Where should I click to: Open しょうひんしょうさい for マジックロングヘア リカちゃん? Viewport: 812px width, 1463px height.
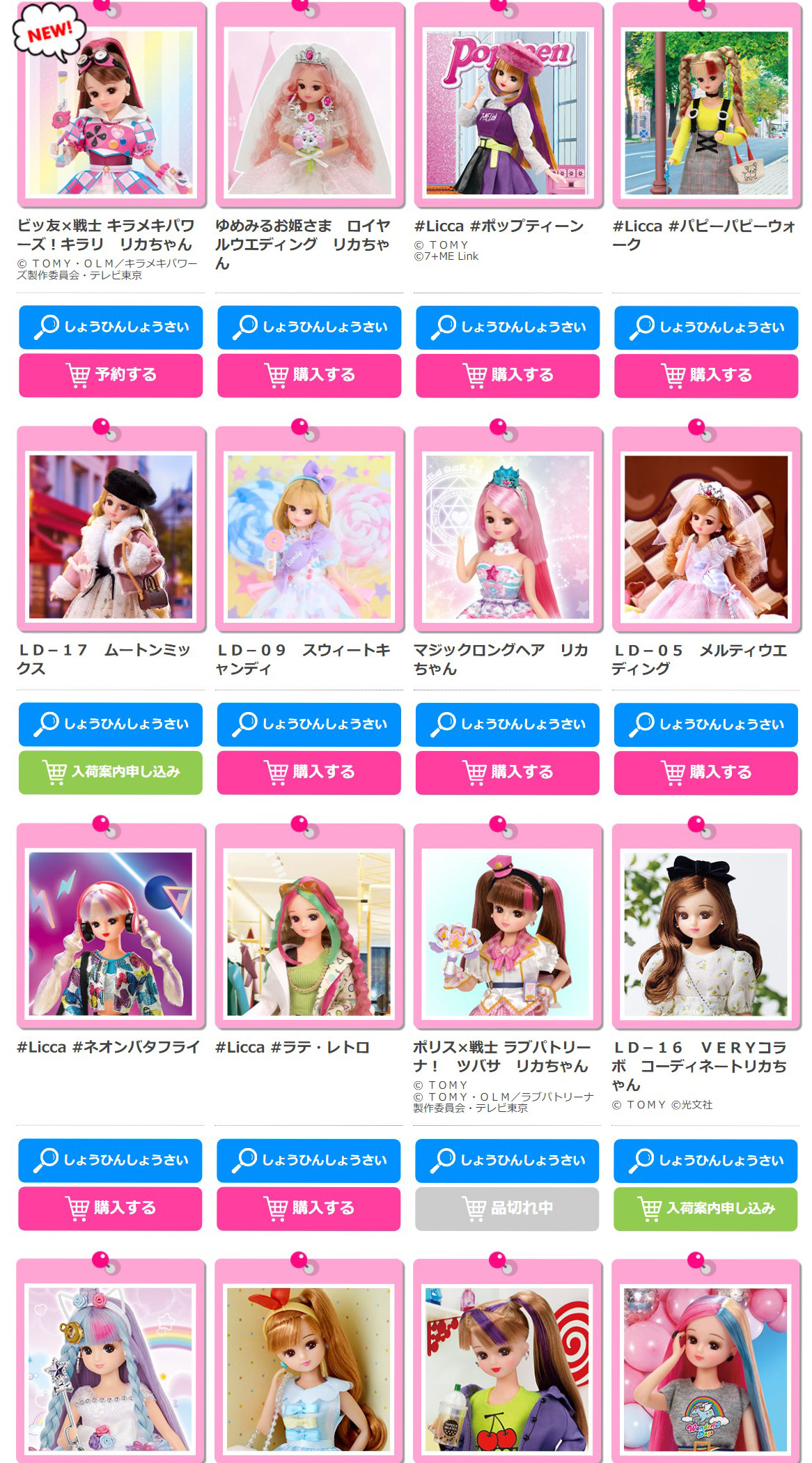point(508,725)
